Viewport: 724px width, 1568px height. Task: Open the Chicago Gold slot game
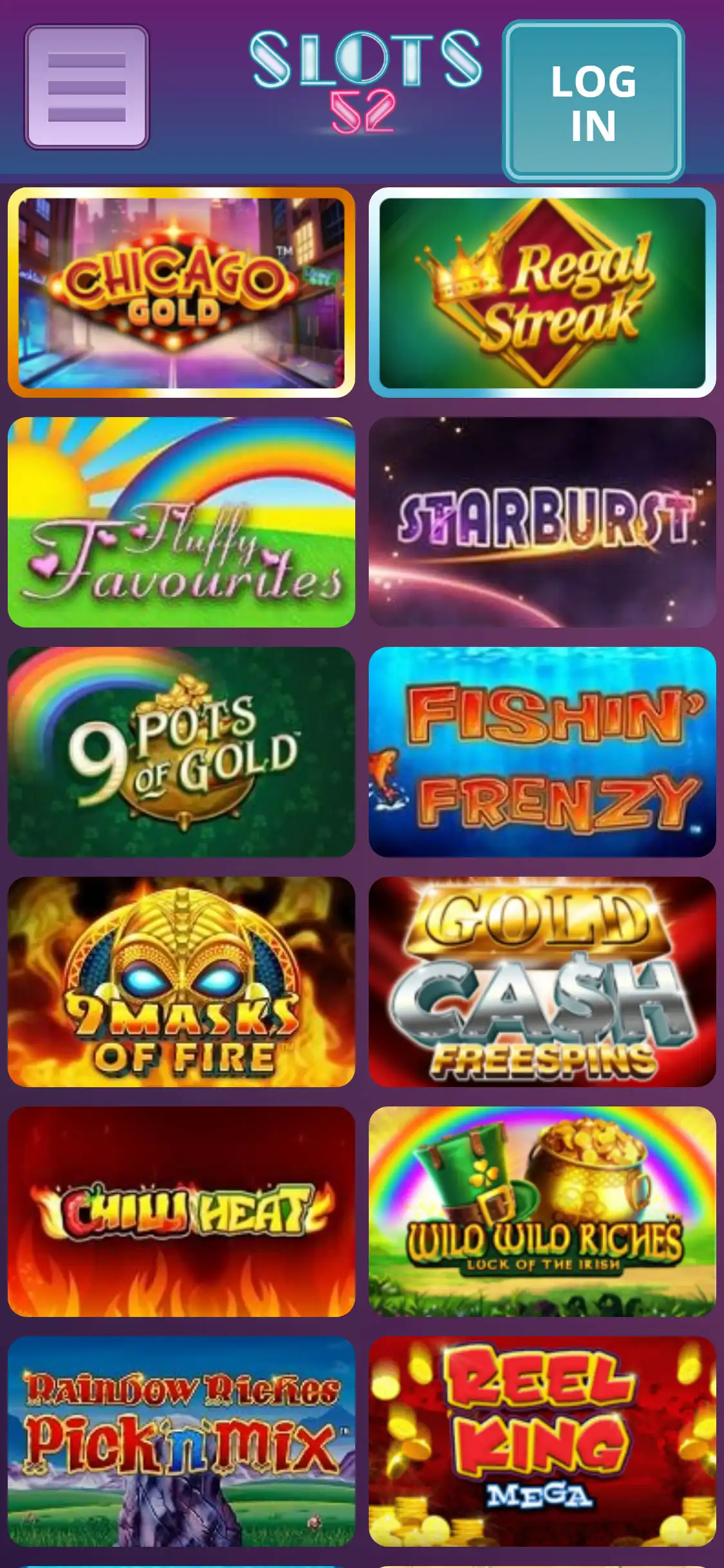coord(181,293)
